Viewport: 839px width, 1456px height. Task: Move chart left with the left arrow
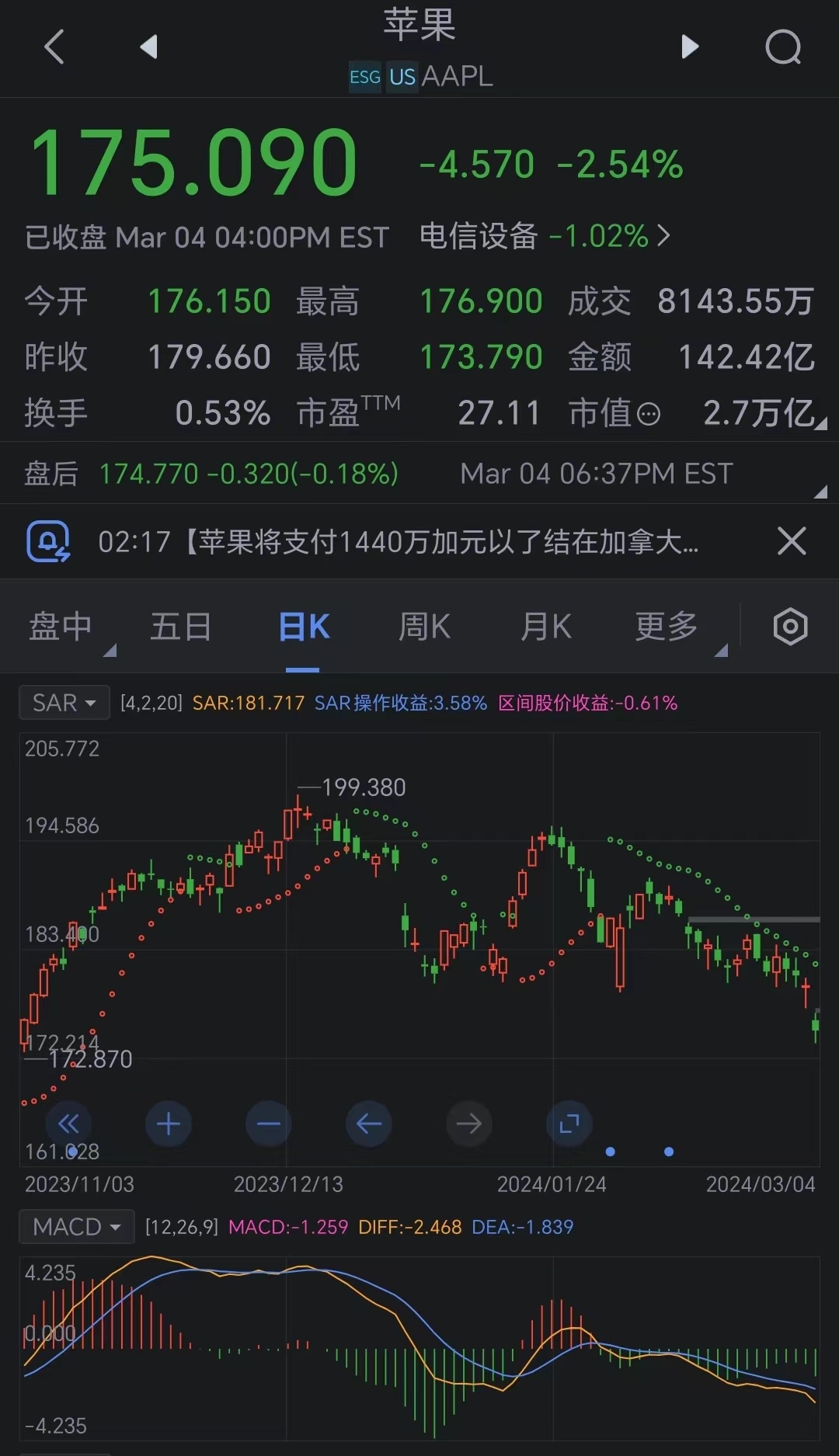click(369, 1124)
